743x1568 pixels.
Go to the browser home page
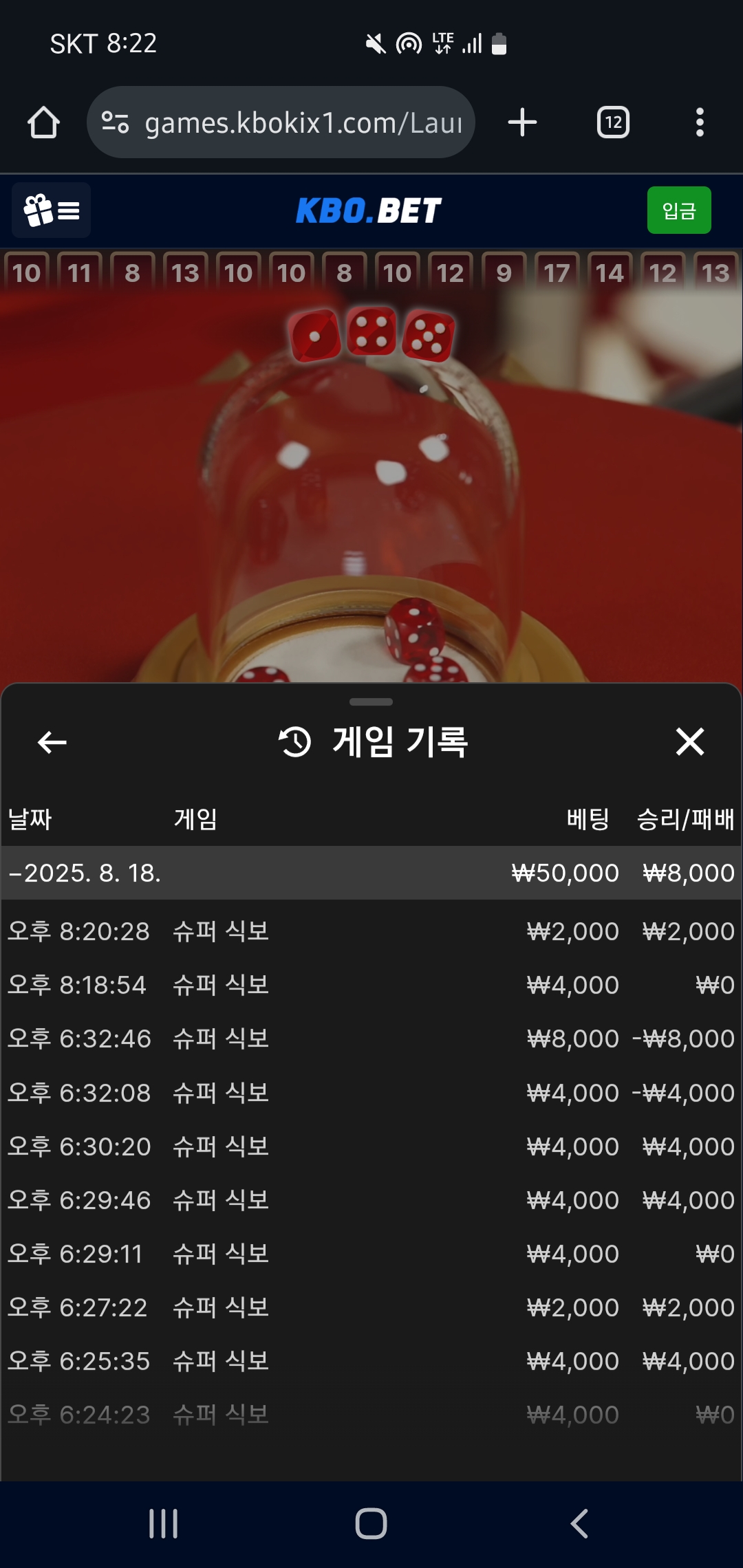[43, 123]
